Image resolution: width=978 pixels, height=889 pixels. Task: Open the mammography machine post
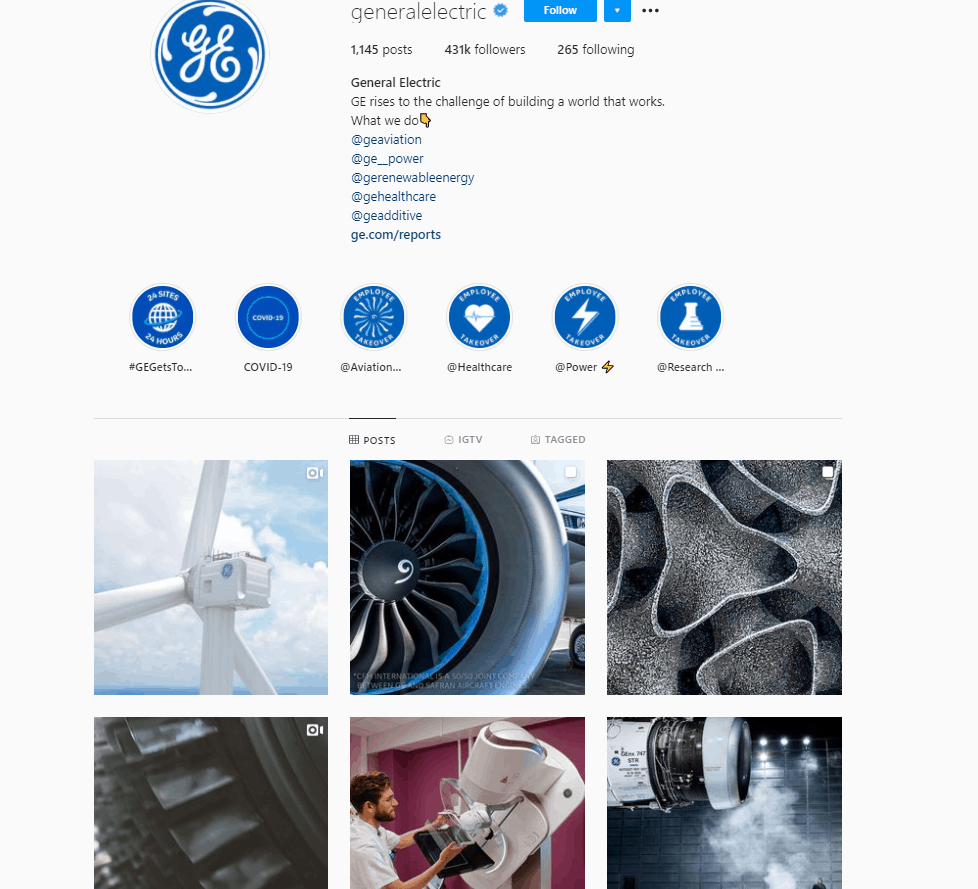pos(467,802)
